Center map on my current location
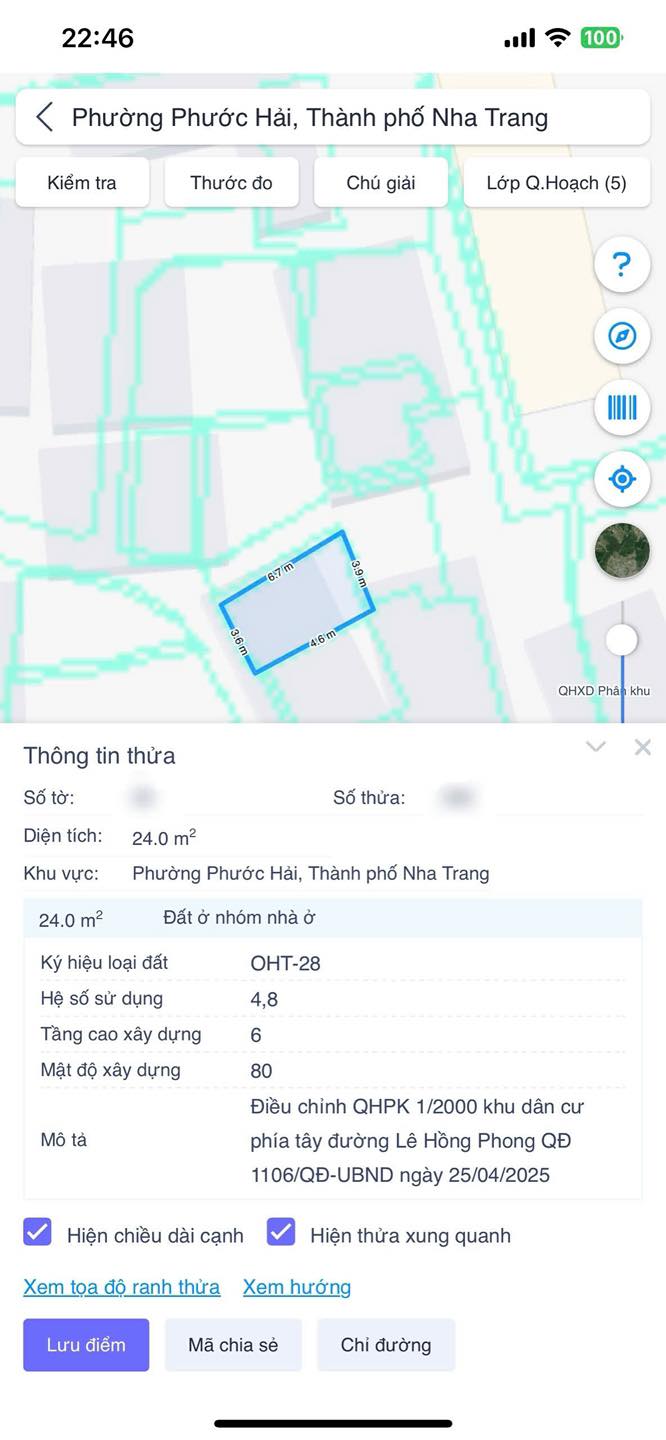The height and width of the screenshot is (1440, 666). (x=622, y=480)
